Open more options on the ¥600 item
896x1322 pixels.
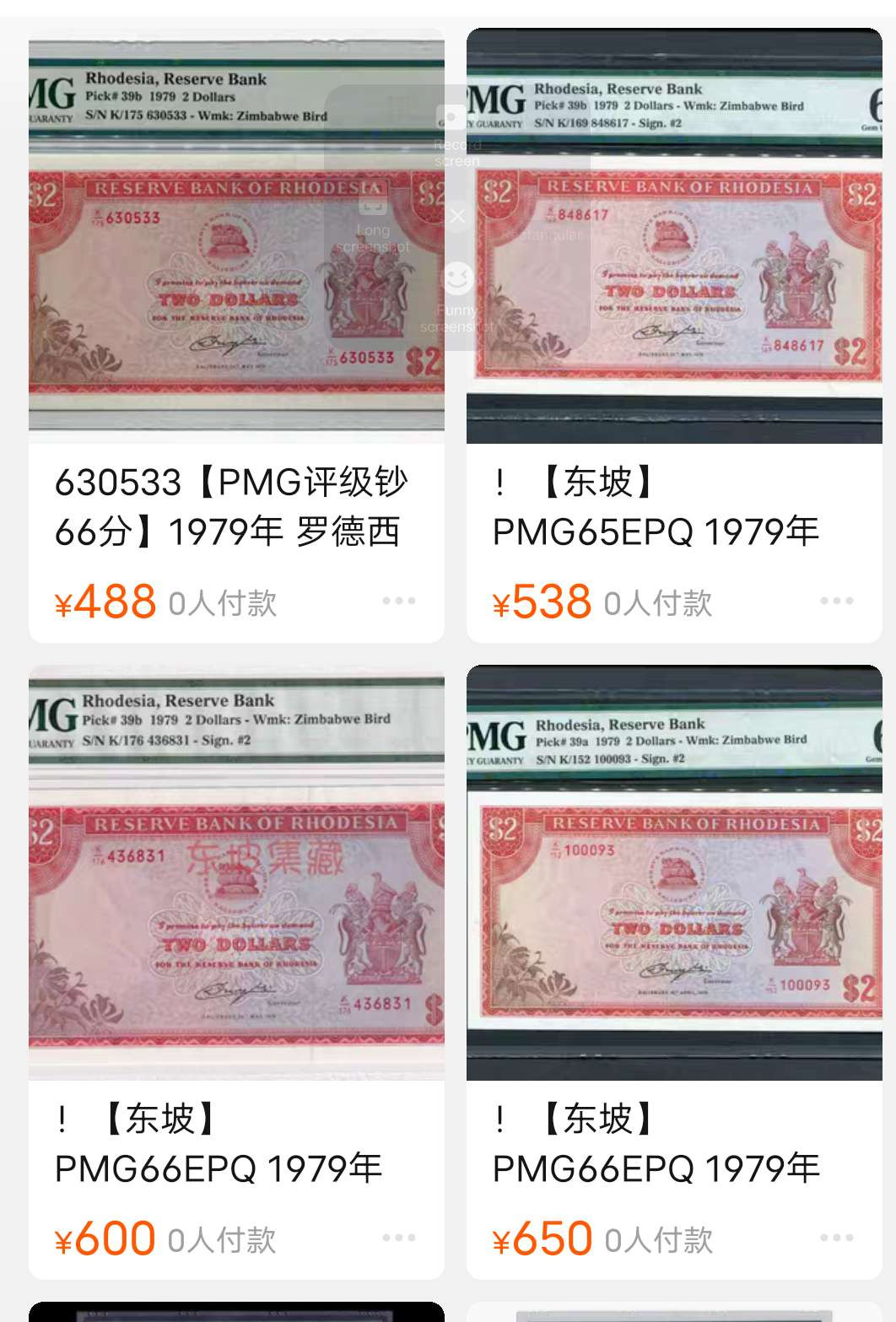click(x=398, y=1238)
